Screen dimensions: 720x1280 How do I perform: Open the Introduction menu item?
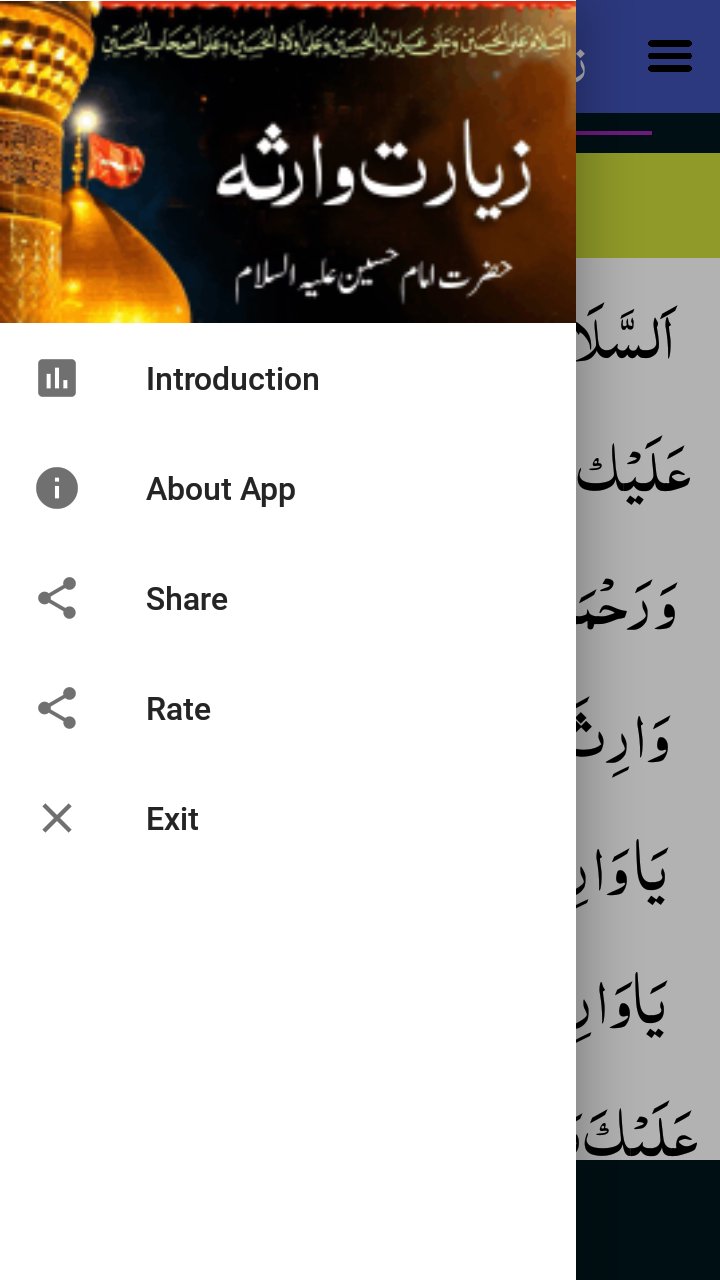(232, 379)
